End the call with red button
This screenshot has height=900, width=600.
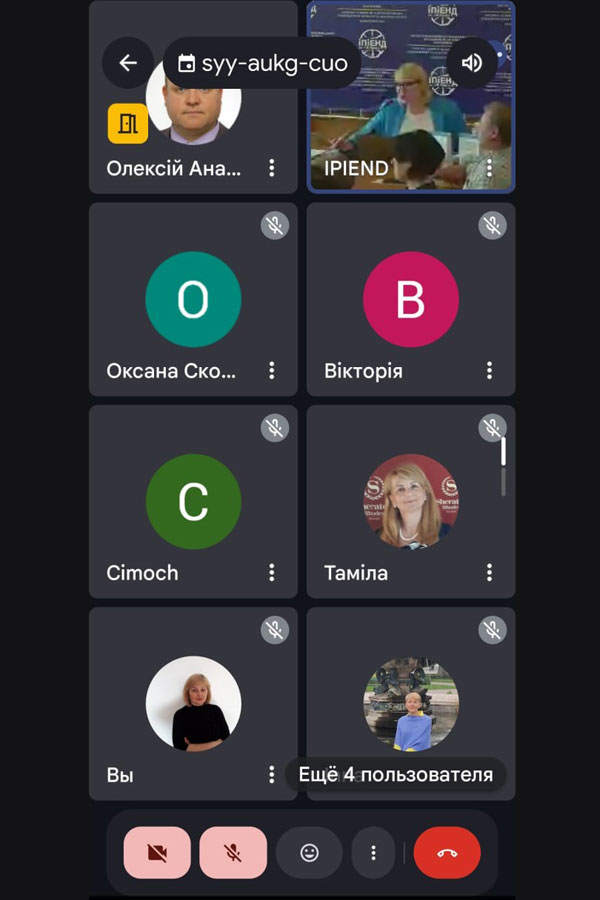pos(447,853)
